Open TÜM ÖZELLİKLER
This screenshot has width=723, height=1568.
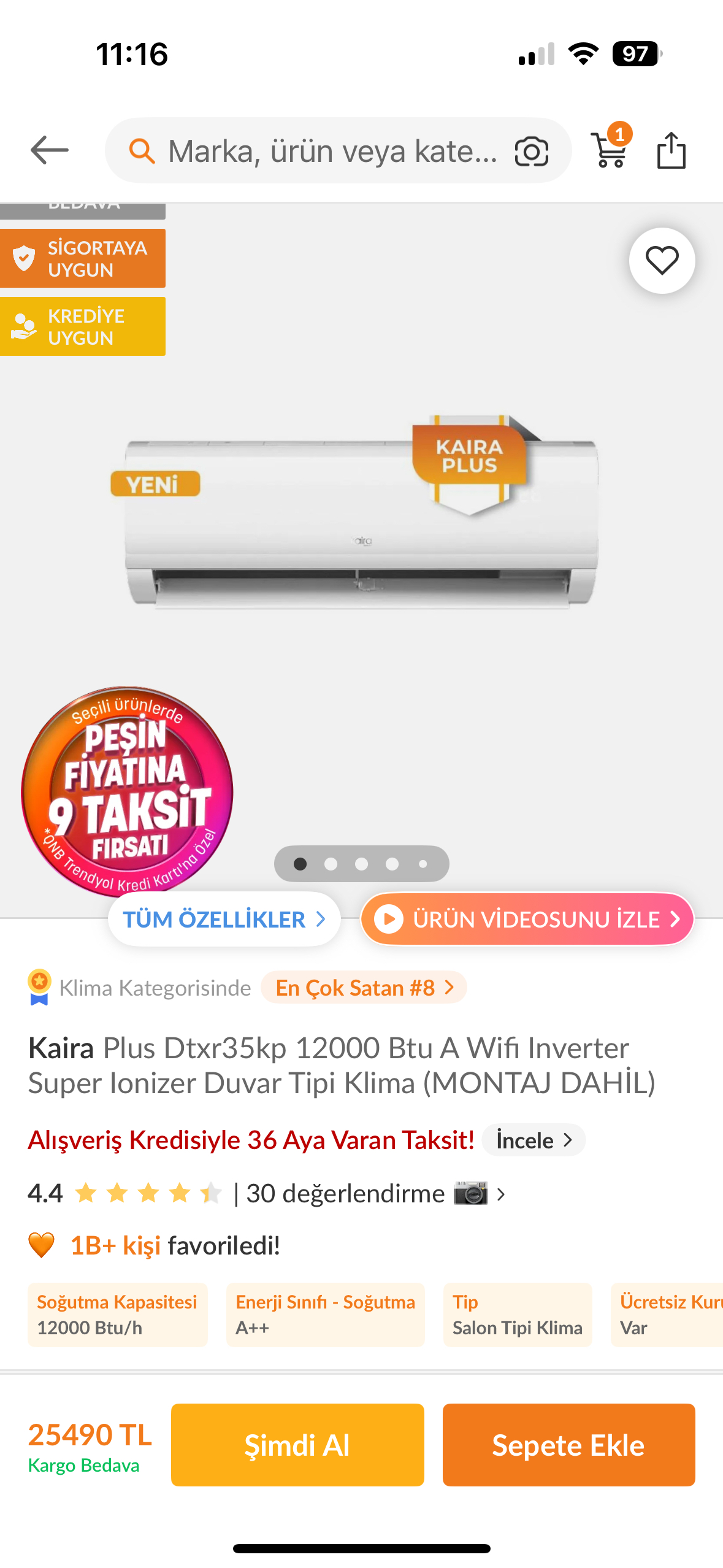[x=224, y=919]
